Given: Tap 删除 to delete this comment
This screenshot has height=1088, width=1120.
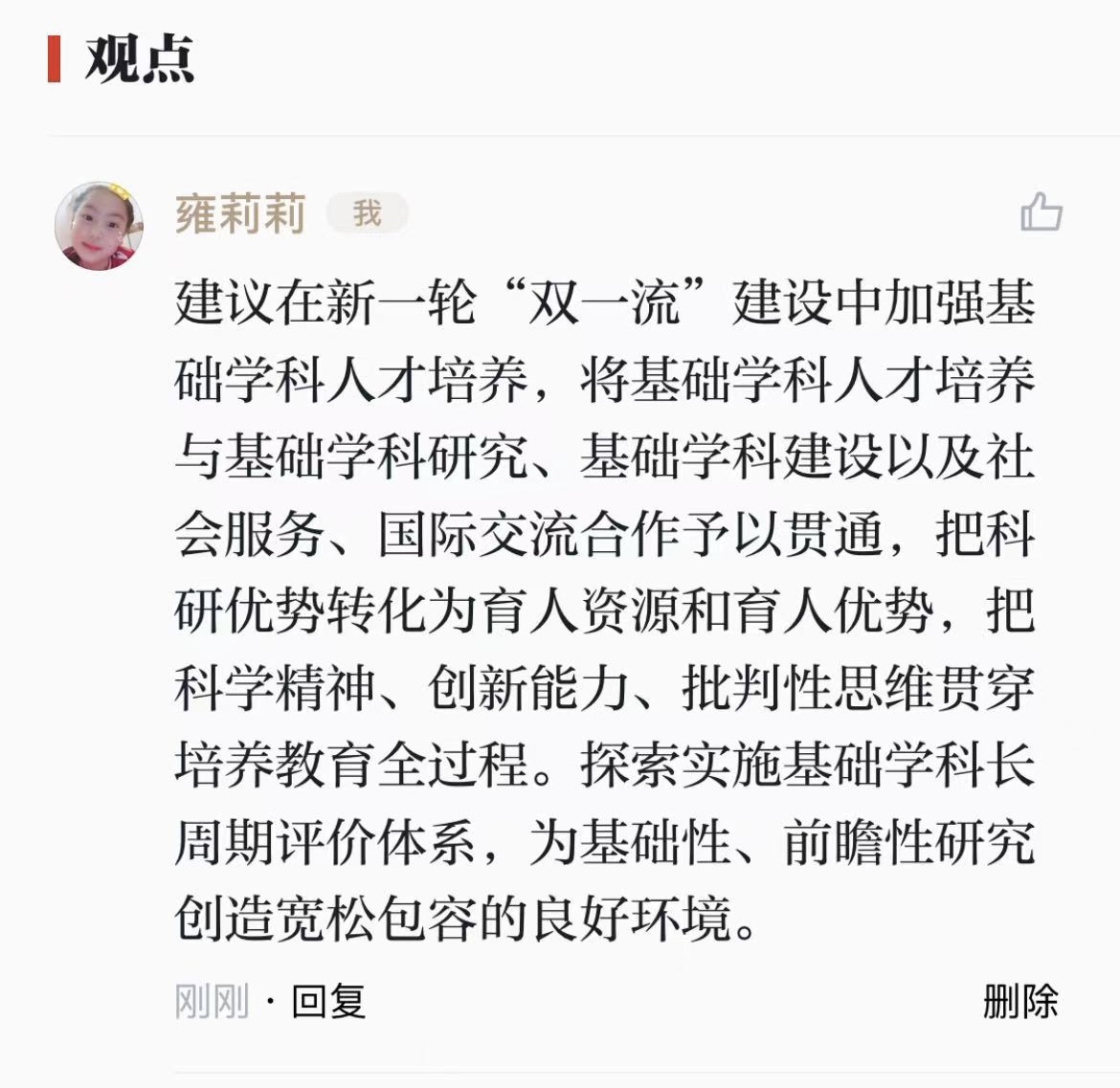Looking at the screenshot, I should click(x=1020, y=1001).
